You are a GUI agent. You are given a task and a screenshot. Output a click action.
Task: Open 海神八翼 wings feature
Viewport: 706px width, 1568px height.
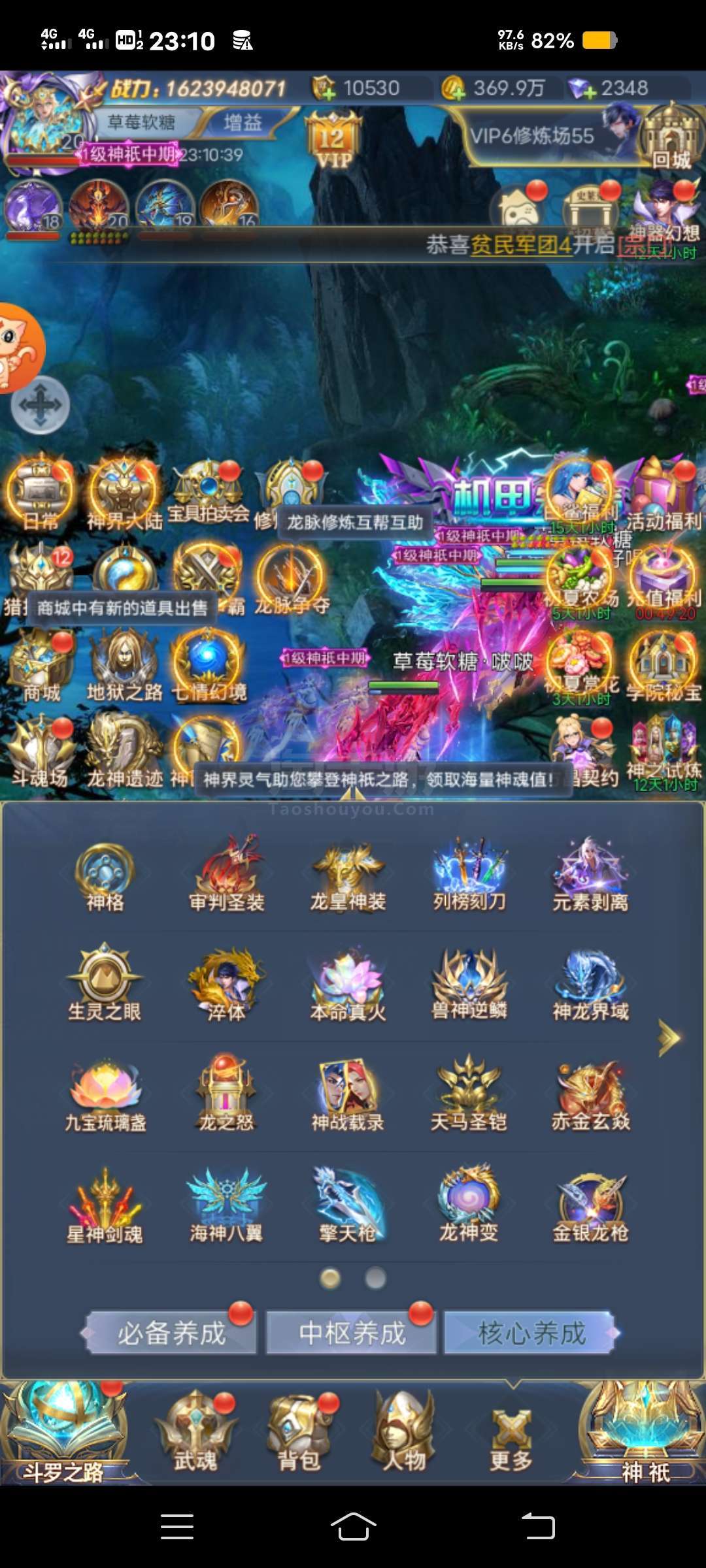[x=226, y=1206]
